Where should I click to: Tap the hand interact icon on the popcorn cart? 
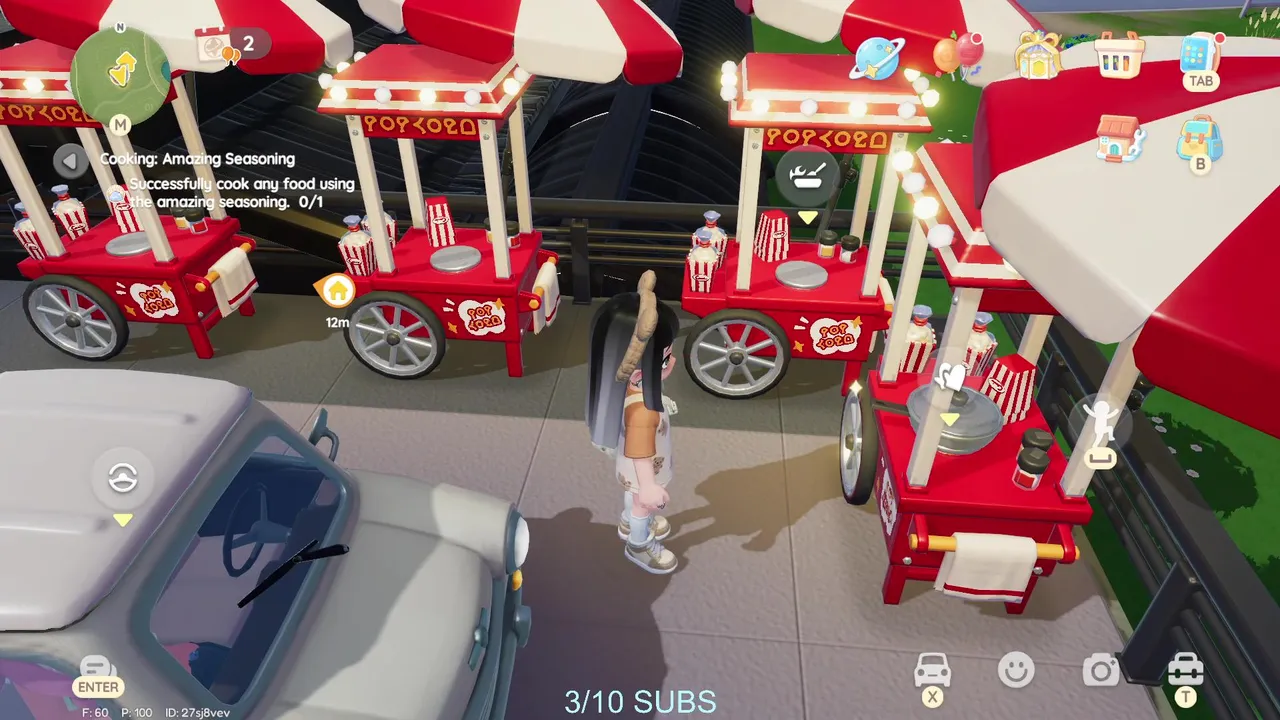point(950,380)
